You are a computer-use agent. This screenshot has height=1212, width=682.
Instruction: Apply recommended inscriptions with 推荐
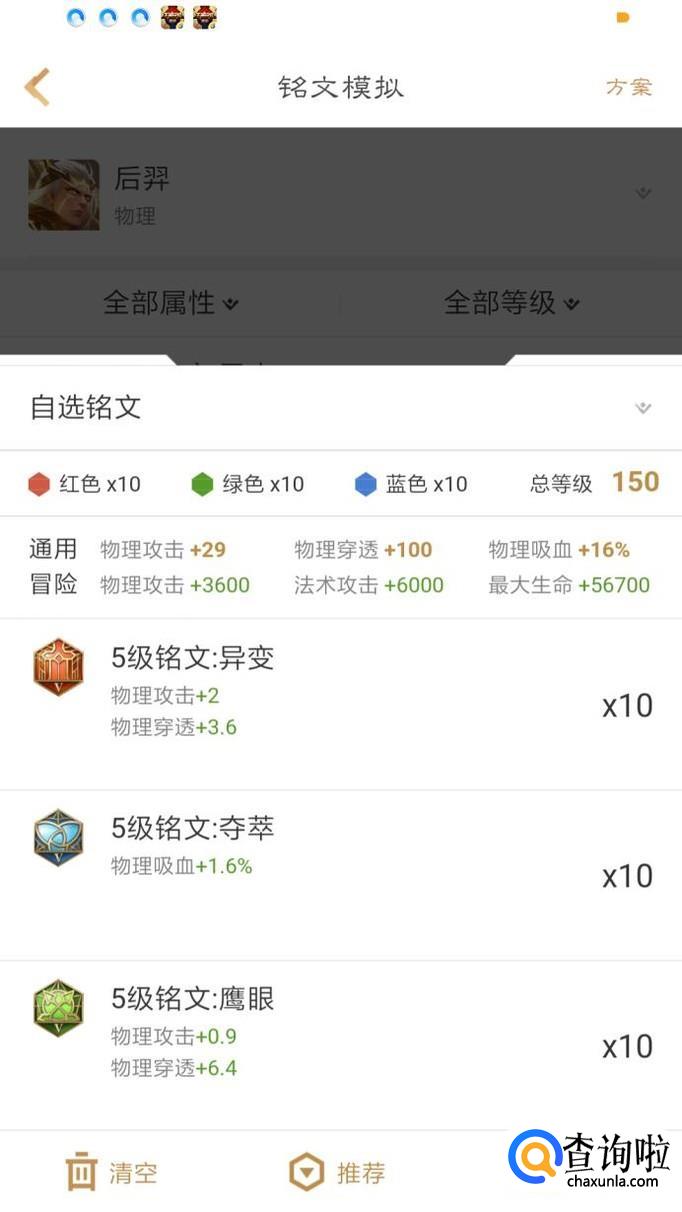pyautogui.click(x=338, y=1172)
